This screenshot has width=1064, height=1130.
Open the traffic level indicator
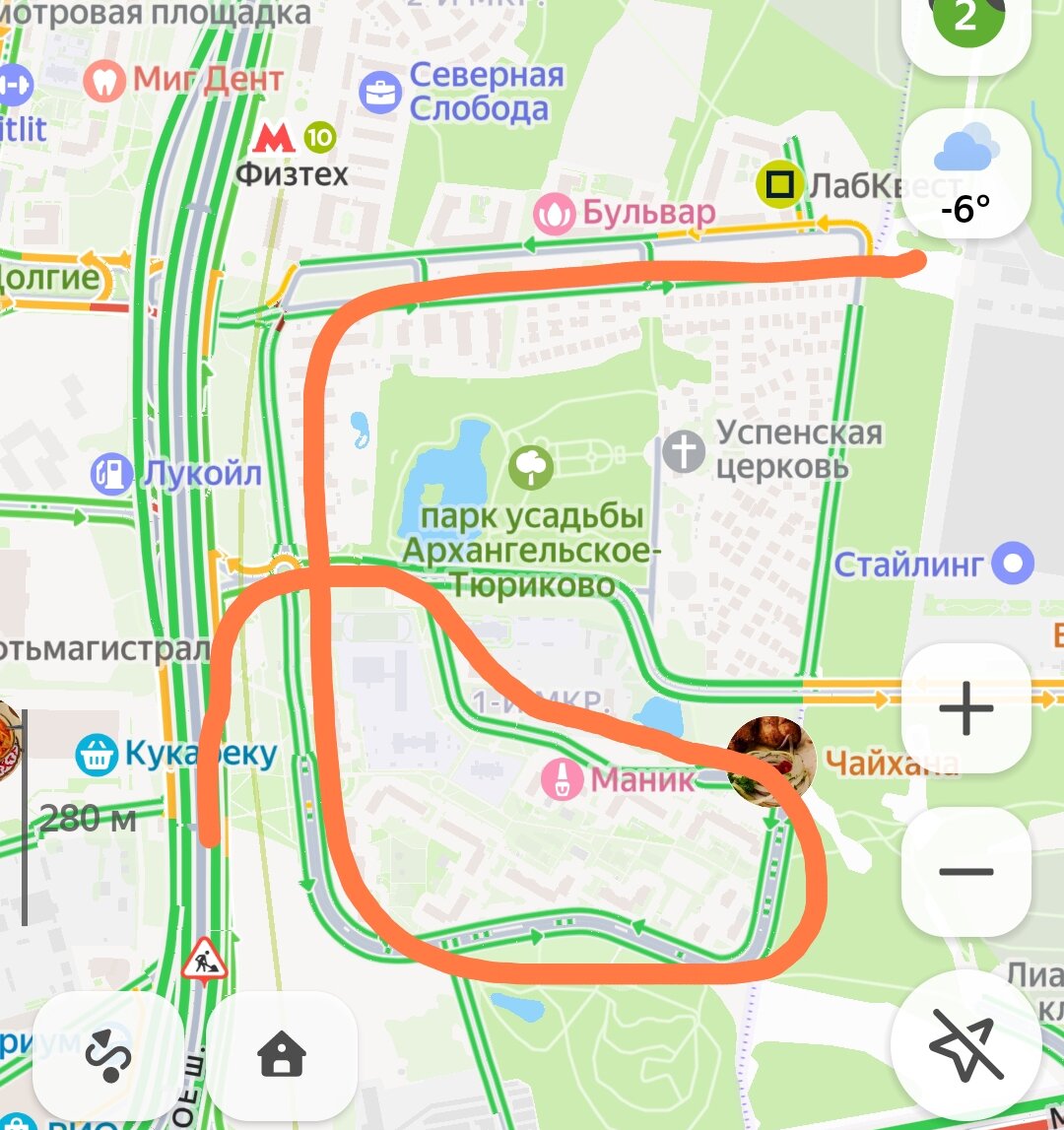(965, 22)
